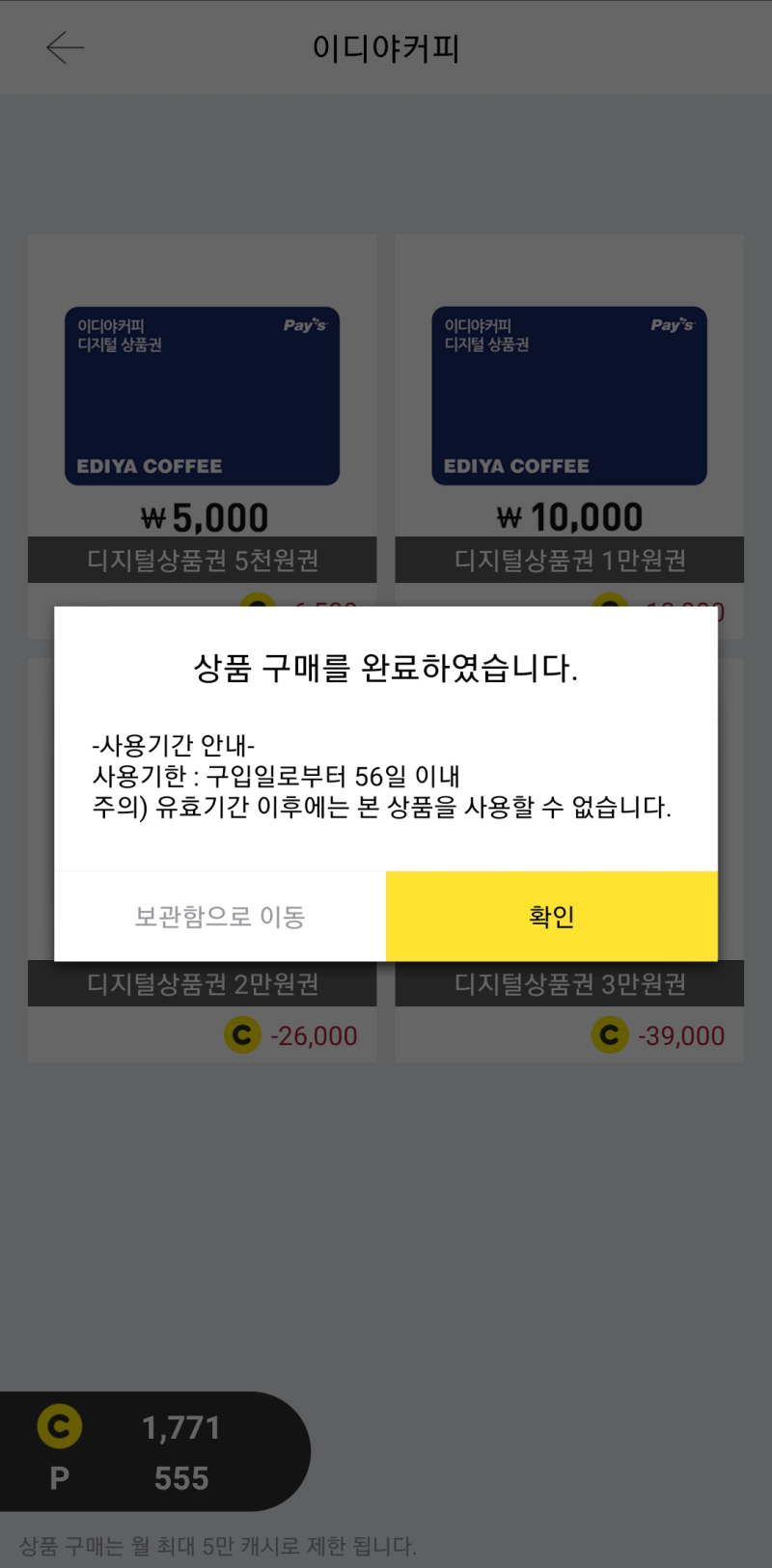Tap the 디지털상품권 2만원권 banner
Viewport: 772px width, 1568px height.
point(203,983)
